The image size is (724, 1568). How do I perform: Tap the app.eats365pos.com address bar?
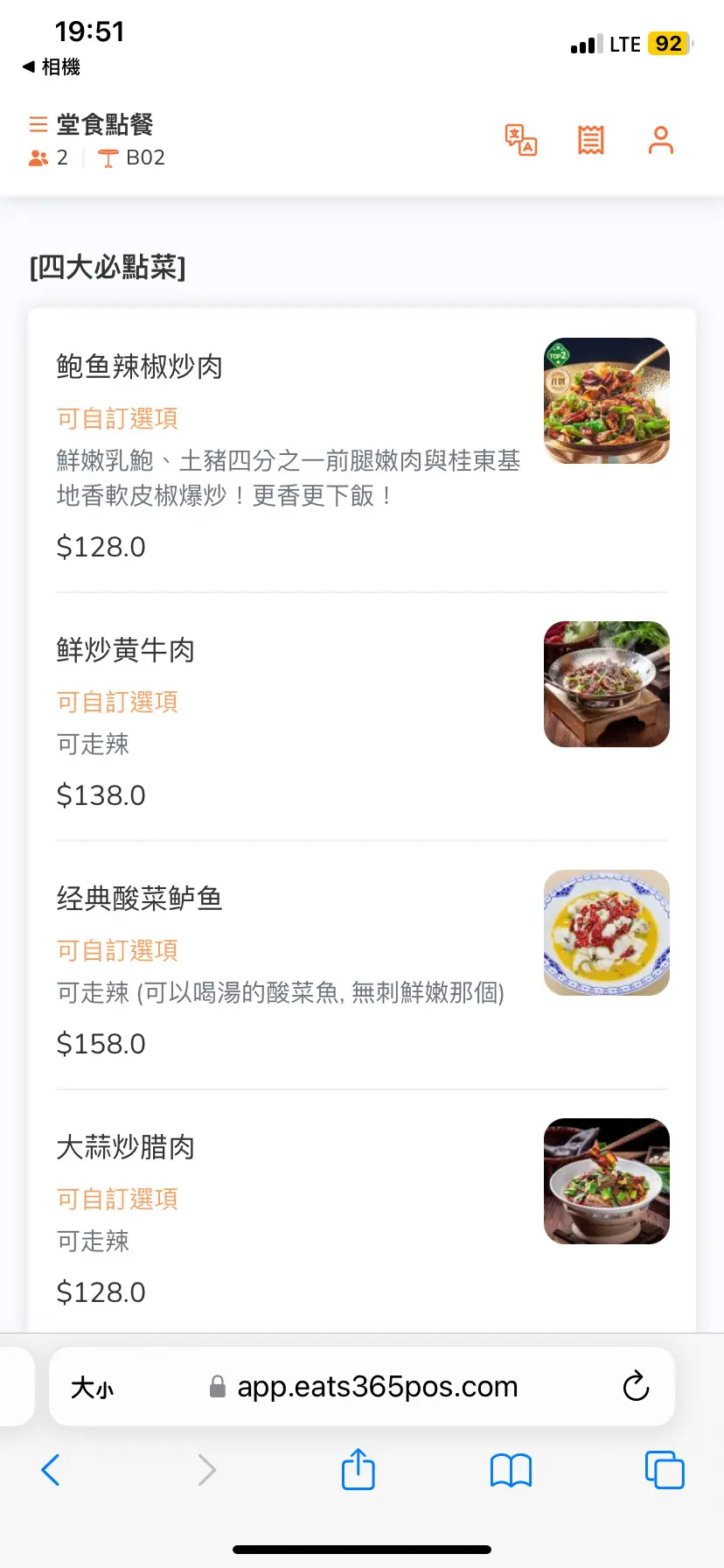(376, 1387)
